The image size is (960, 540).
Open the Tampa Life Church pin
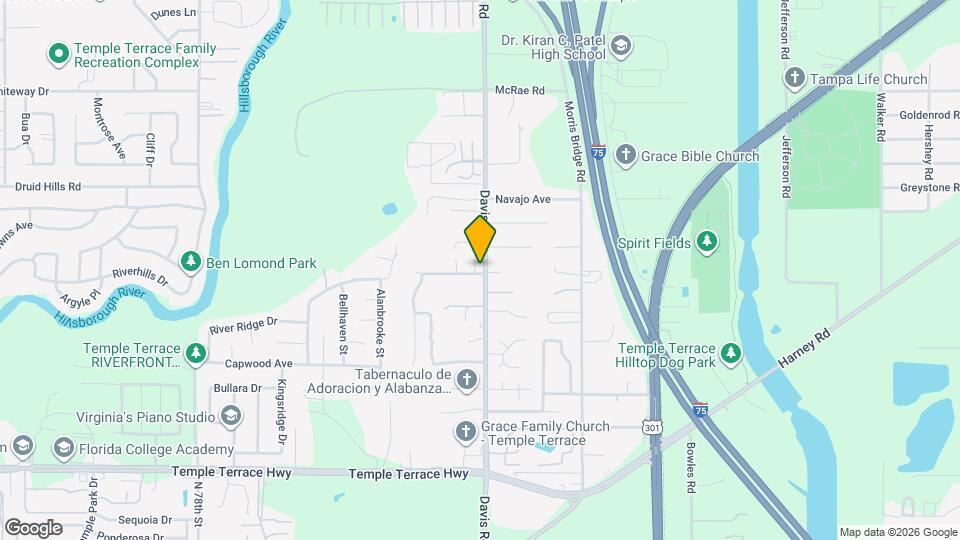click(795, 78)
